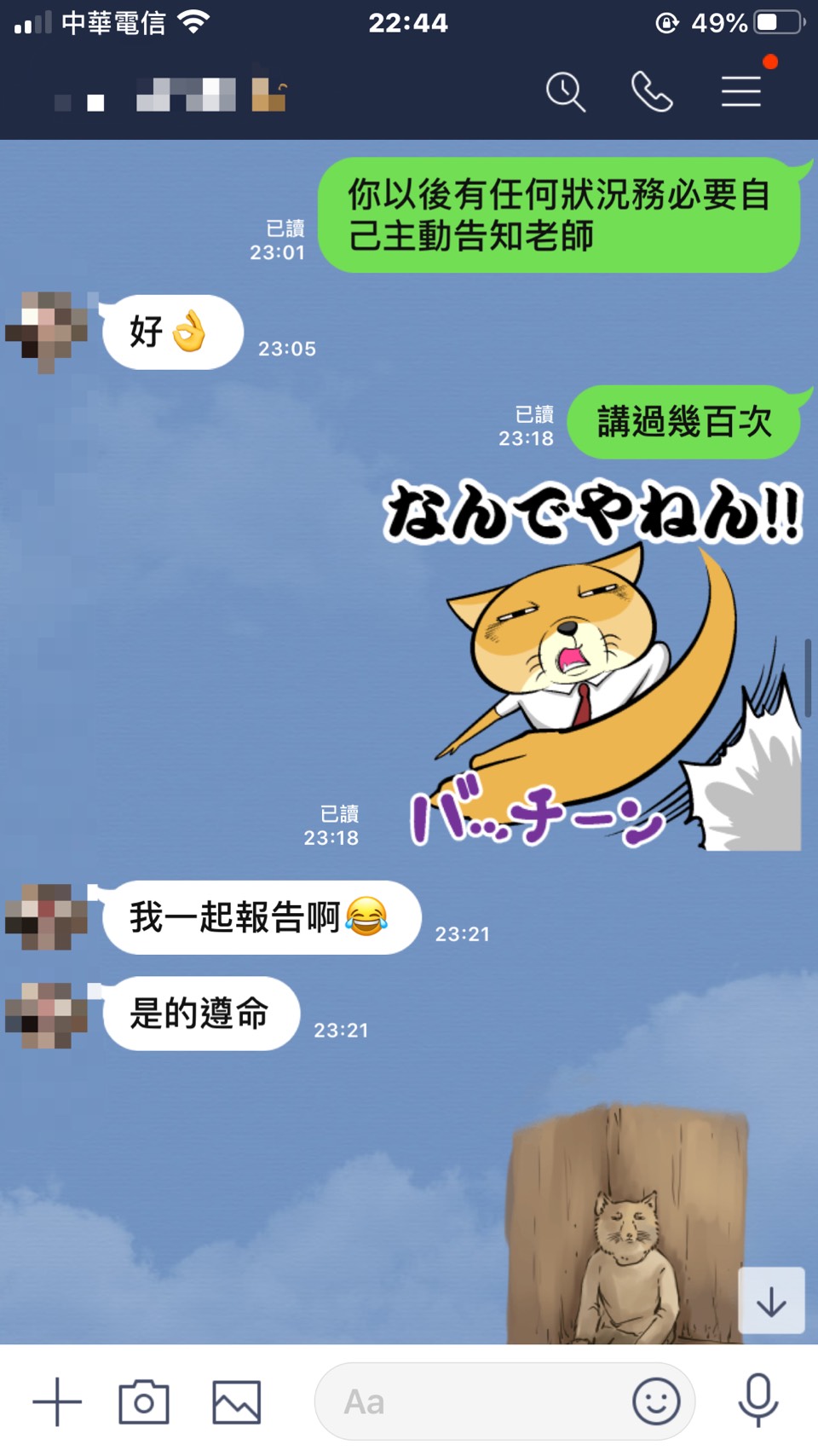Jump to the latest messages
Image resolution: width=818 pixels, height=1456 pixels.
point(771,1301)
